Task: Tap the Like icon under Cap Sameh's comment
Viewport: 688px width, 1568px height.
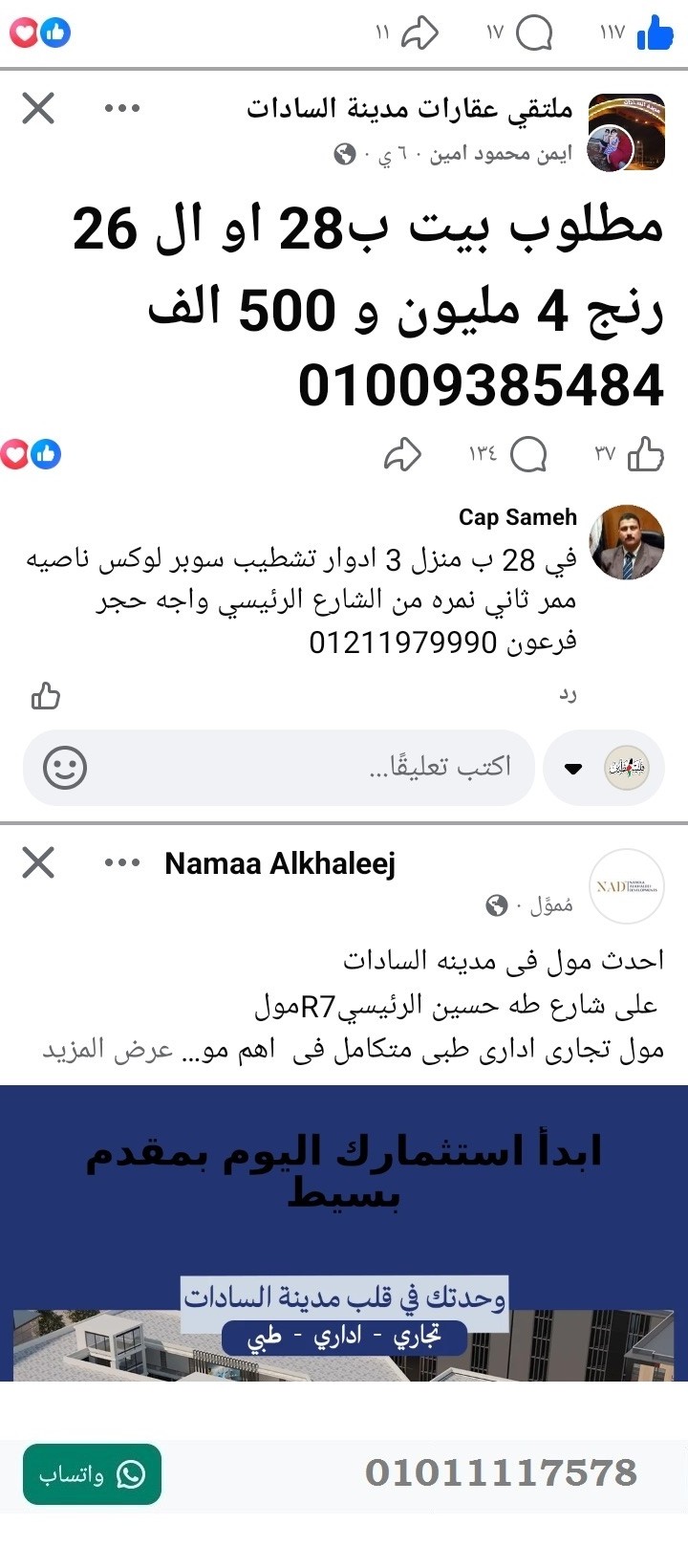Action: [45, 695]
